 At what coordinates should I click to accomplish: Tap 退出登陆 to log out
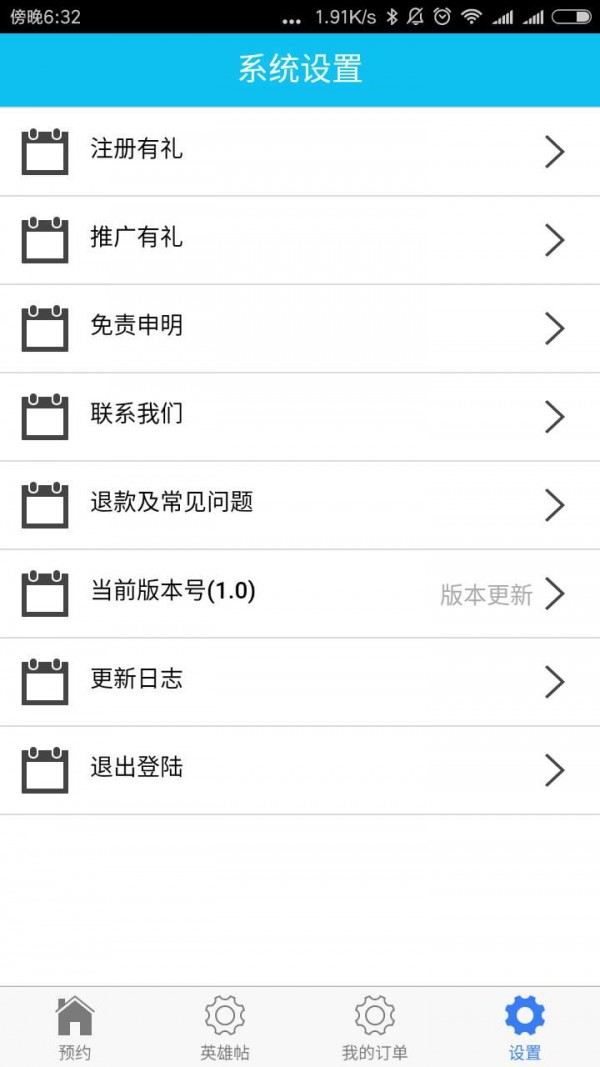click(x=300, y=769)
